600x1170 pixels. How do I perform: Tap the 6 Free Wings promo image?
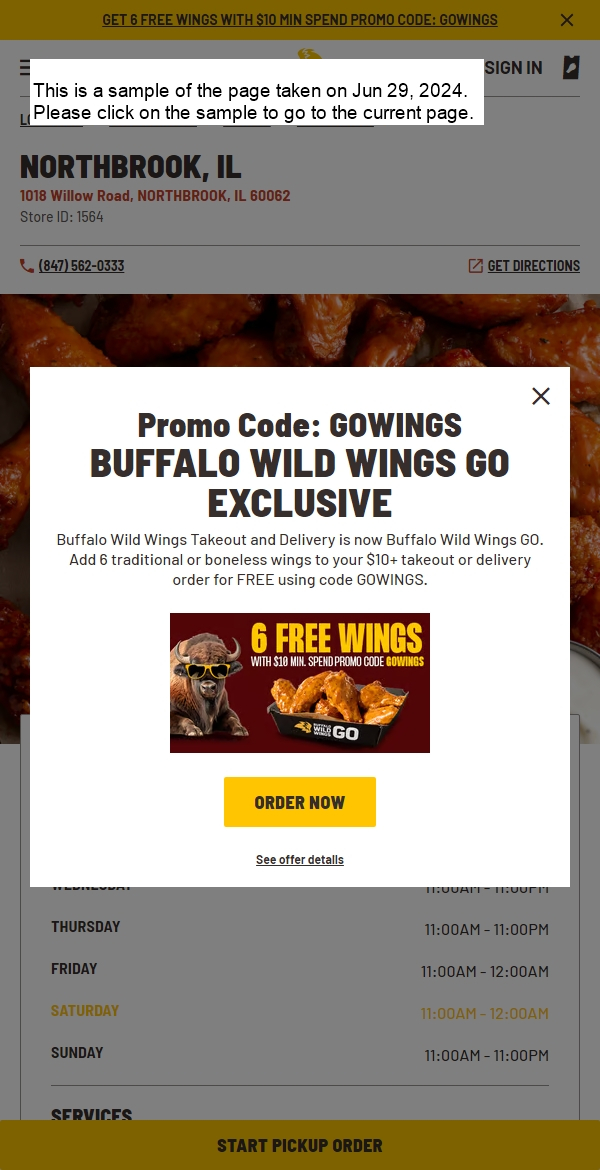tap(300, 683)
